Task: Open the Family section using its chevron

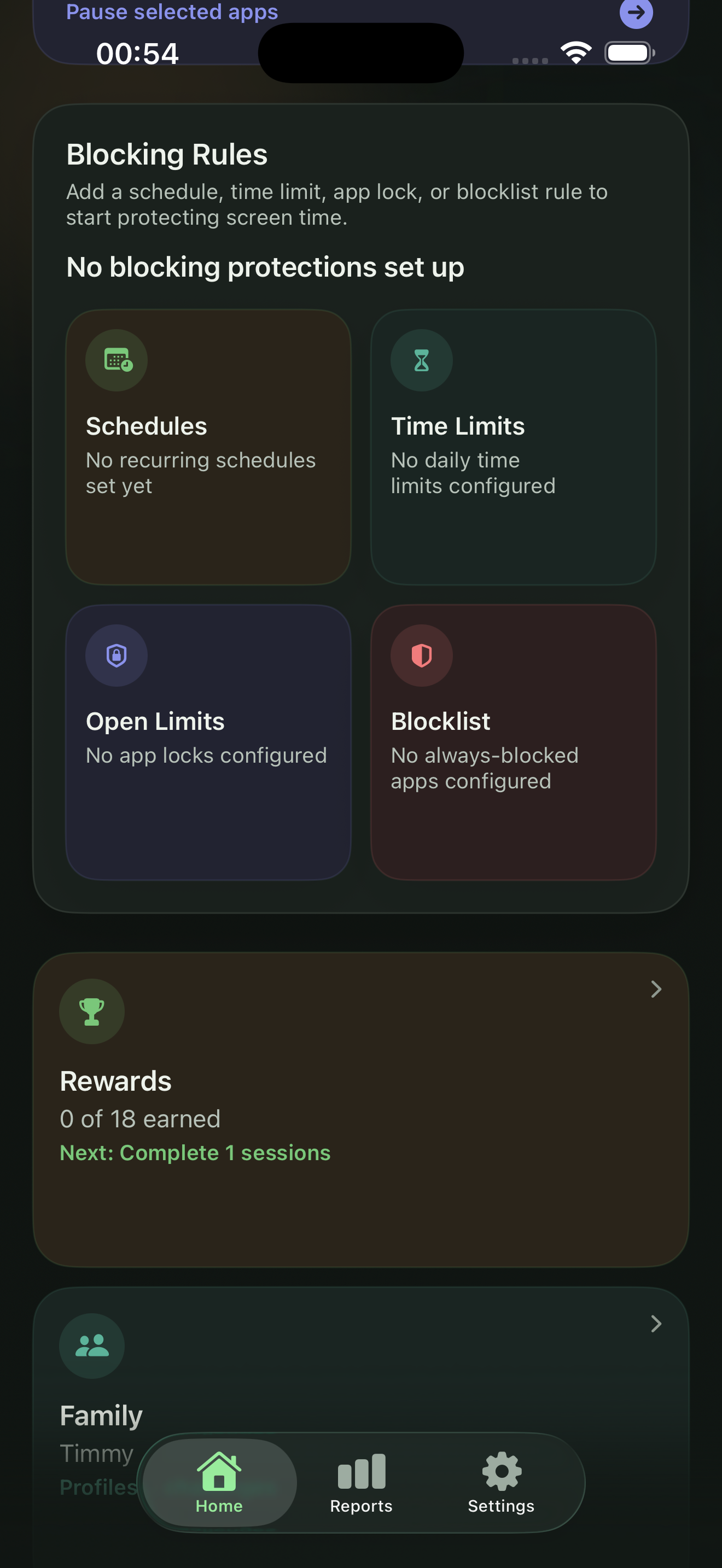Action: 656,1323
